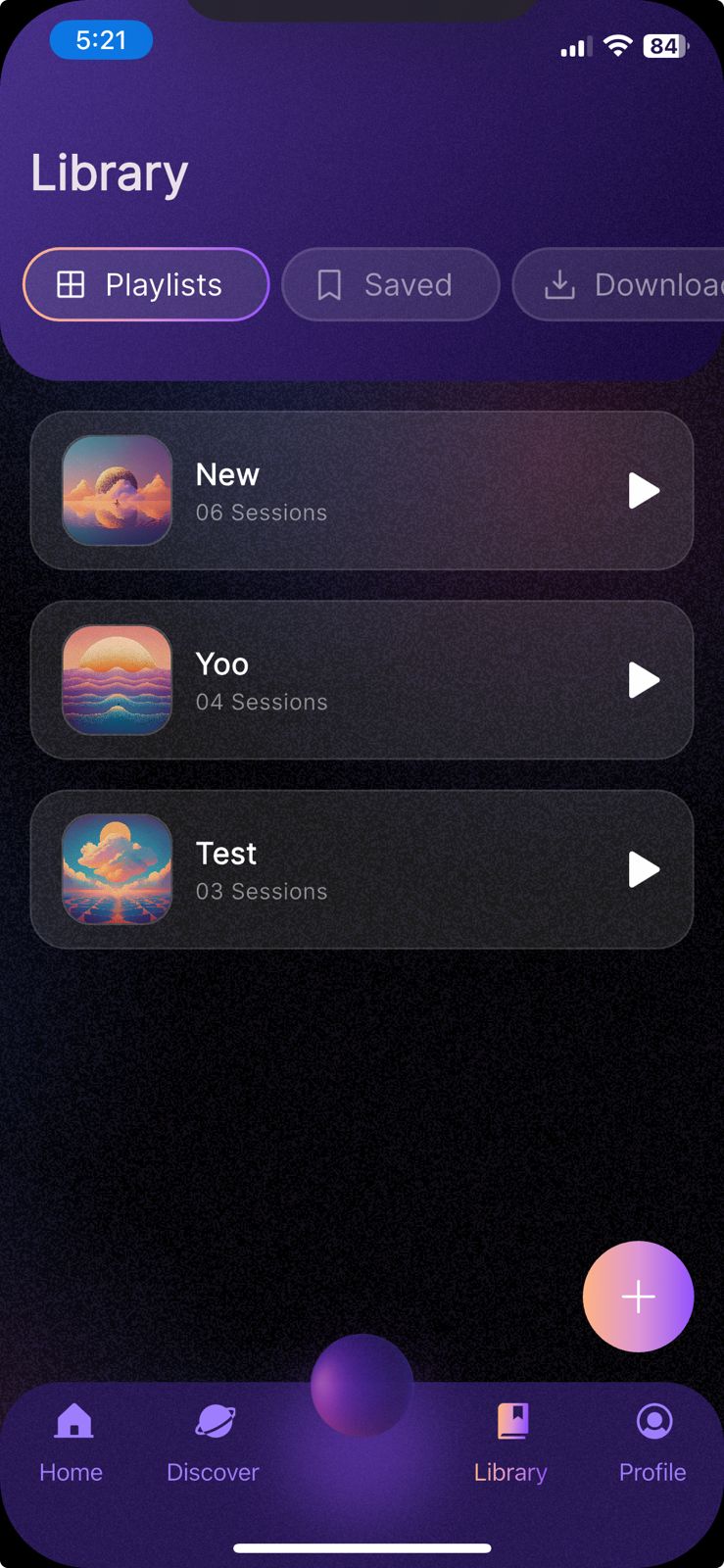This screenshot has height=1568, width=724.
Task: Click the grid icon inside the Playlists chip
Action: tap(71, 284)
